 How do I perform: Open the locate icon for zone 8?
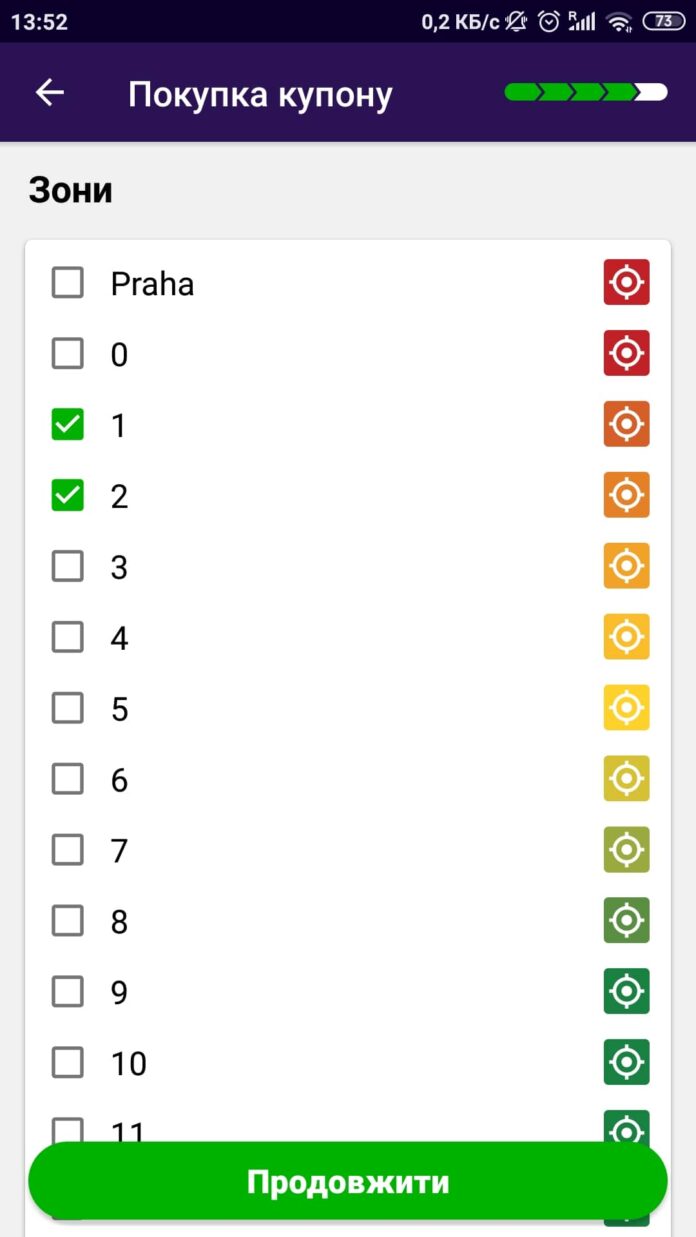[x=626, y=921]
